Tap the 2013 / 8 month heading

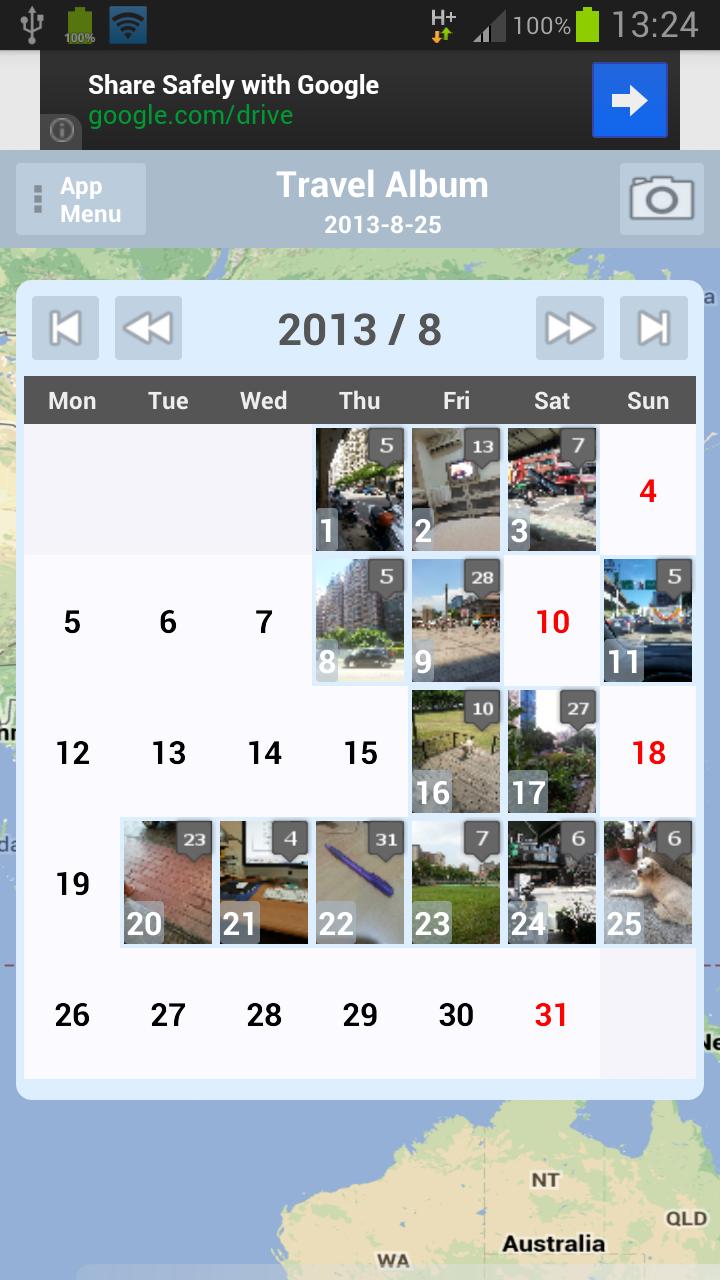pyautogui.click(x=358, y=328)
